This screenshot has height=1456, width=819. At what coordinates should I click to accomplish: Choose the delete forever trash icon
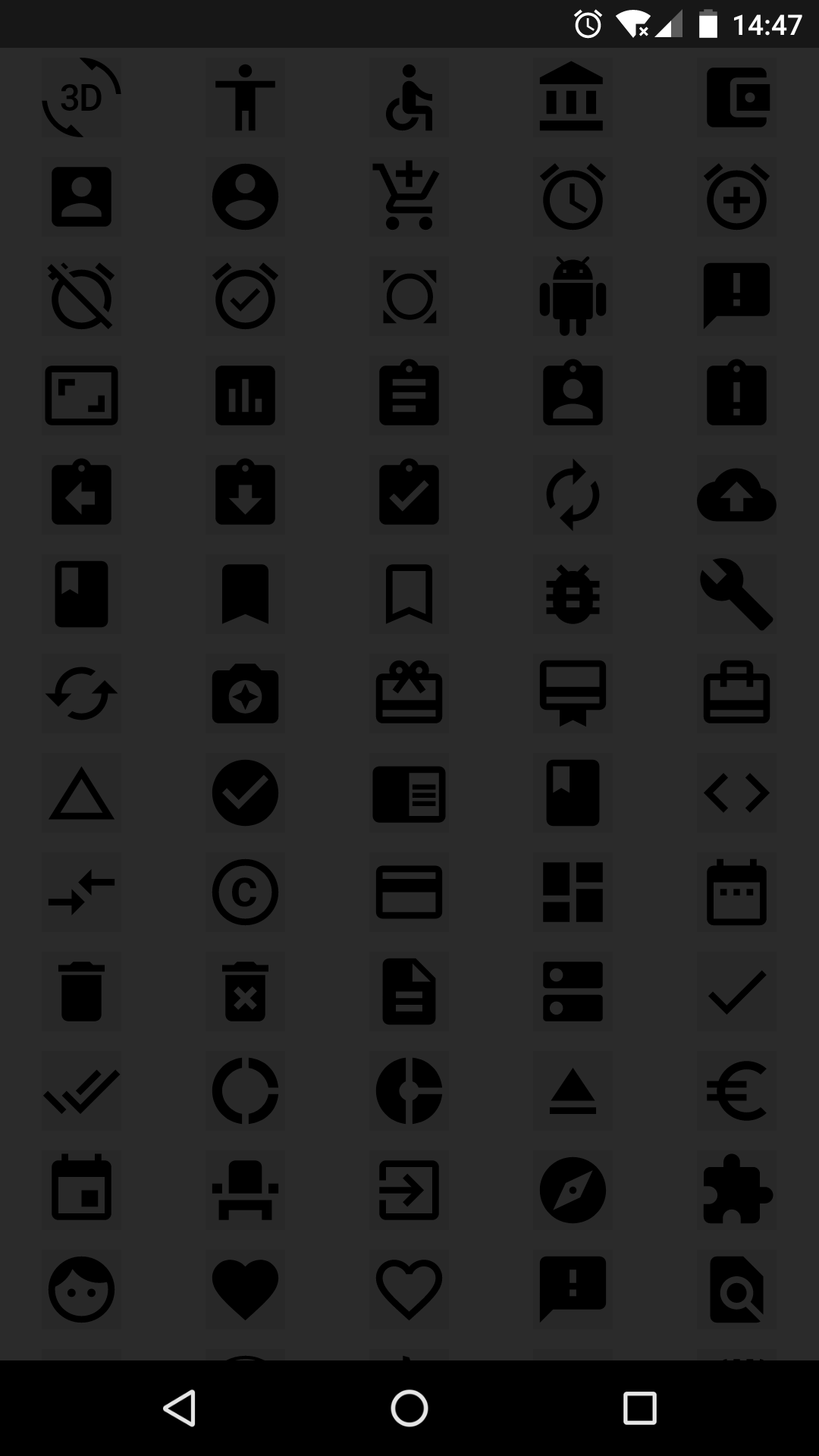click(245, 991)
